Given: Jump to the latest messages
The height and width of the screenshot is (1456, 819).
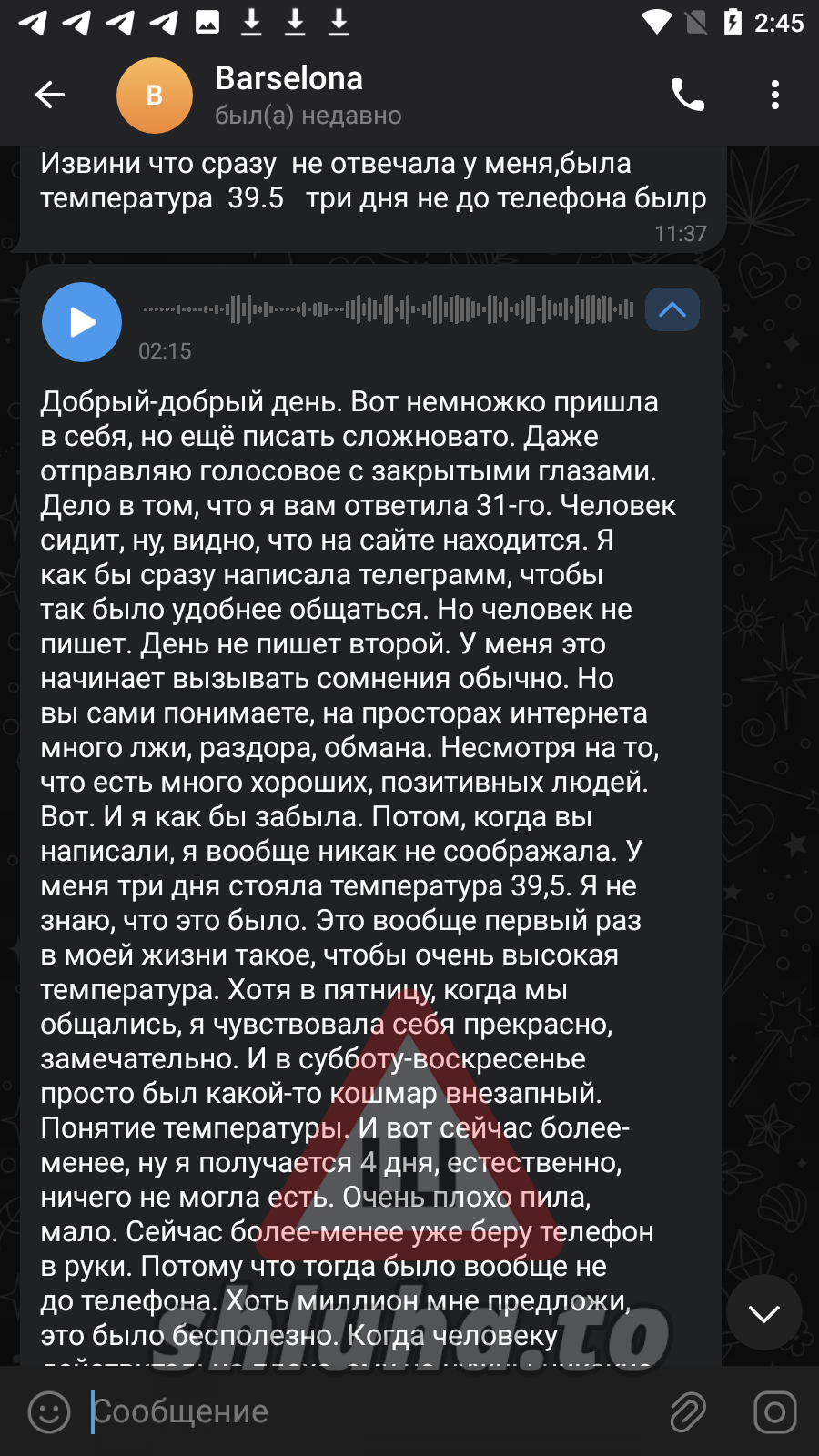Looking at the screenshot, I should point(763,1312).
